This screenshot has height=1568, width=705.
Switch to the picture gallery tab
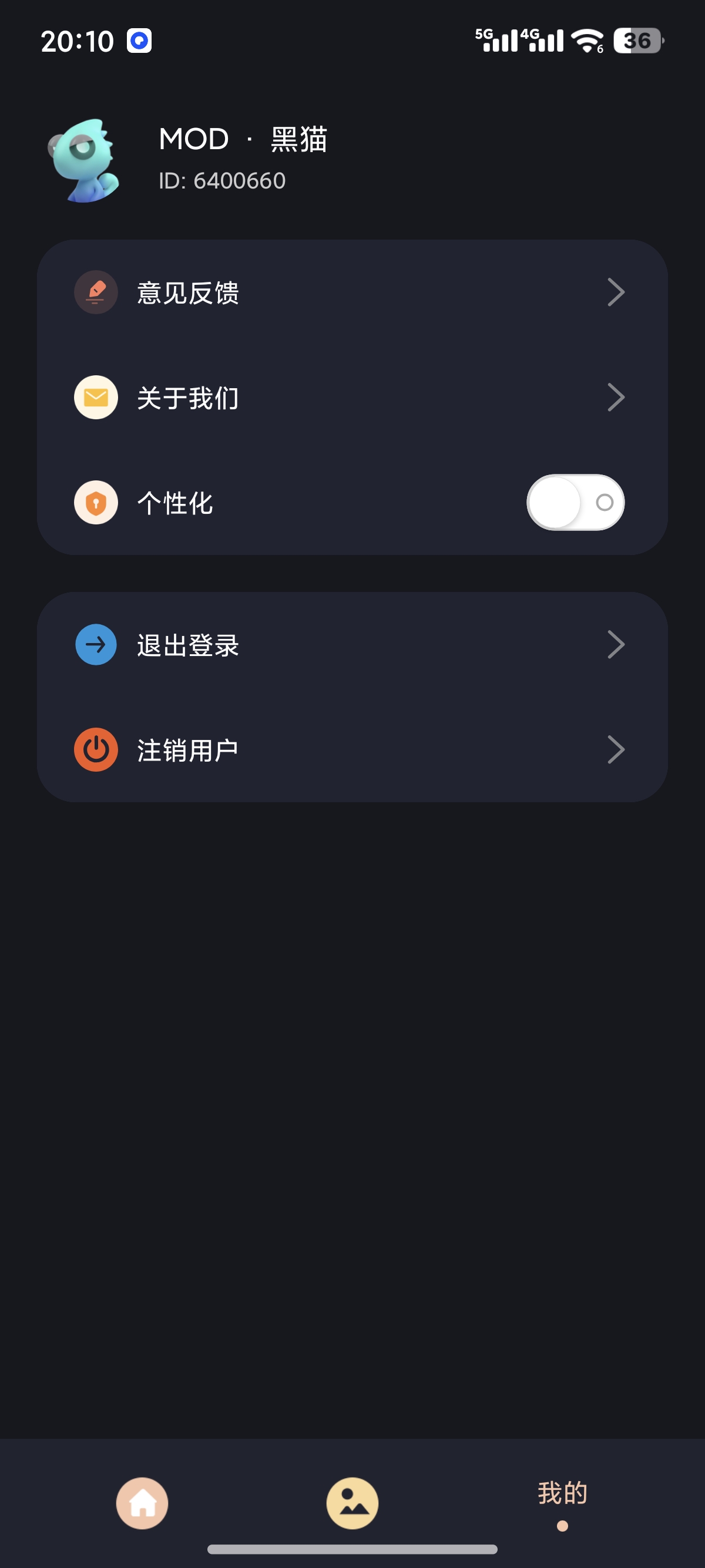352,1502
